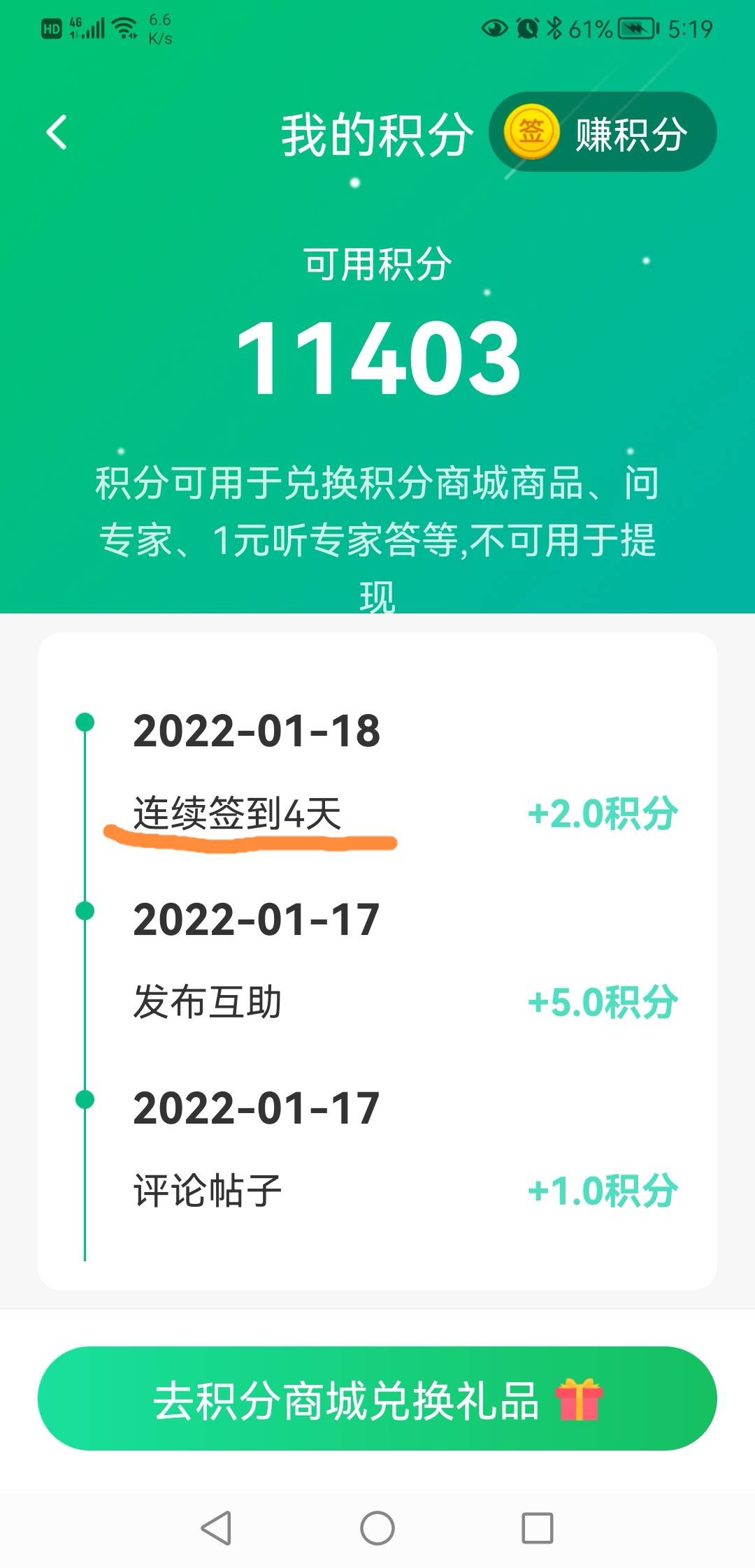Tap the available points number 11403

pyautogui.click(x=377, y=356)
